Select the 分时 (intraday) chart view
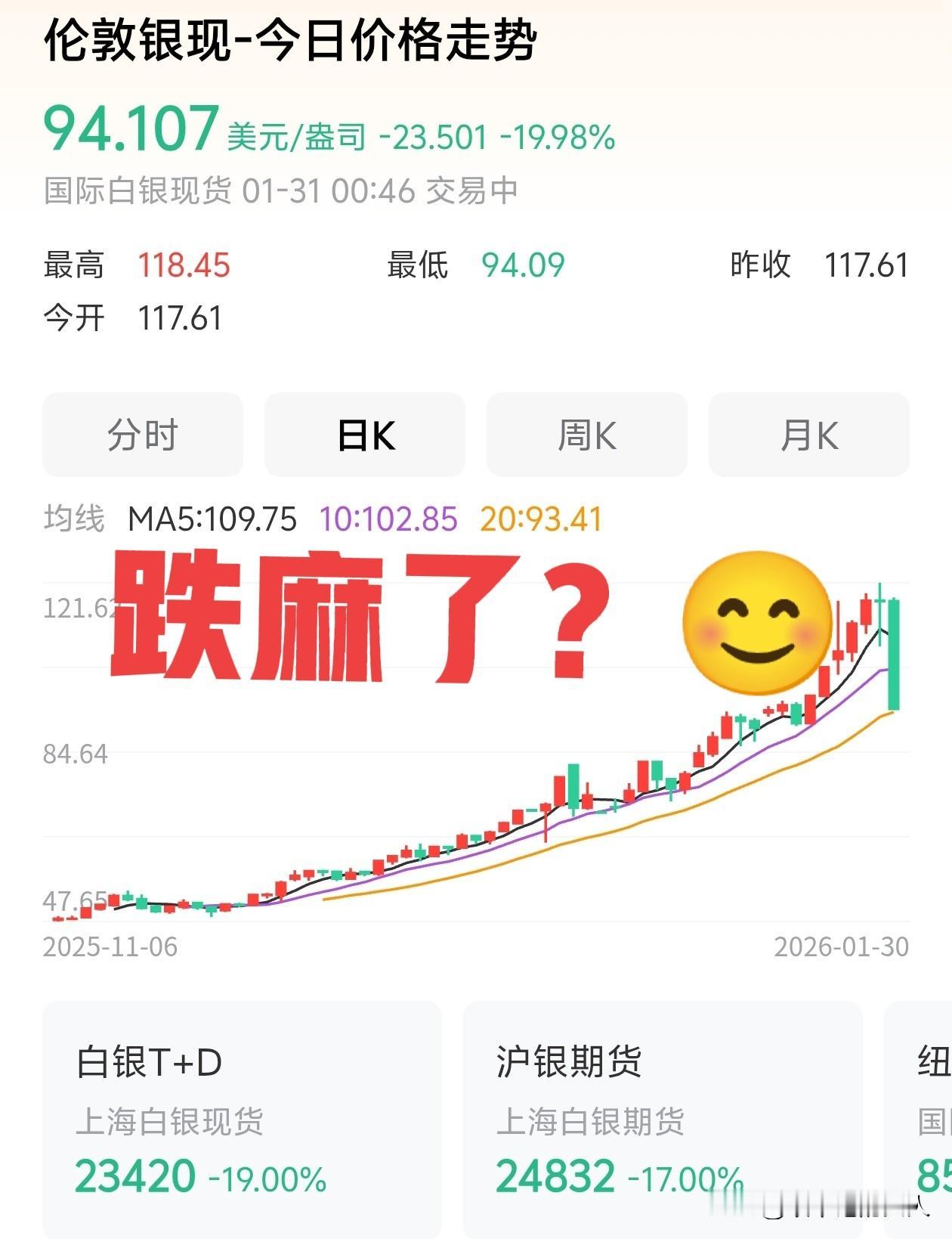This screenshot has width=952, height=1239. point(143,435)
